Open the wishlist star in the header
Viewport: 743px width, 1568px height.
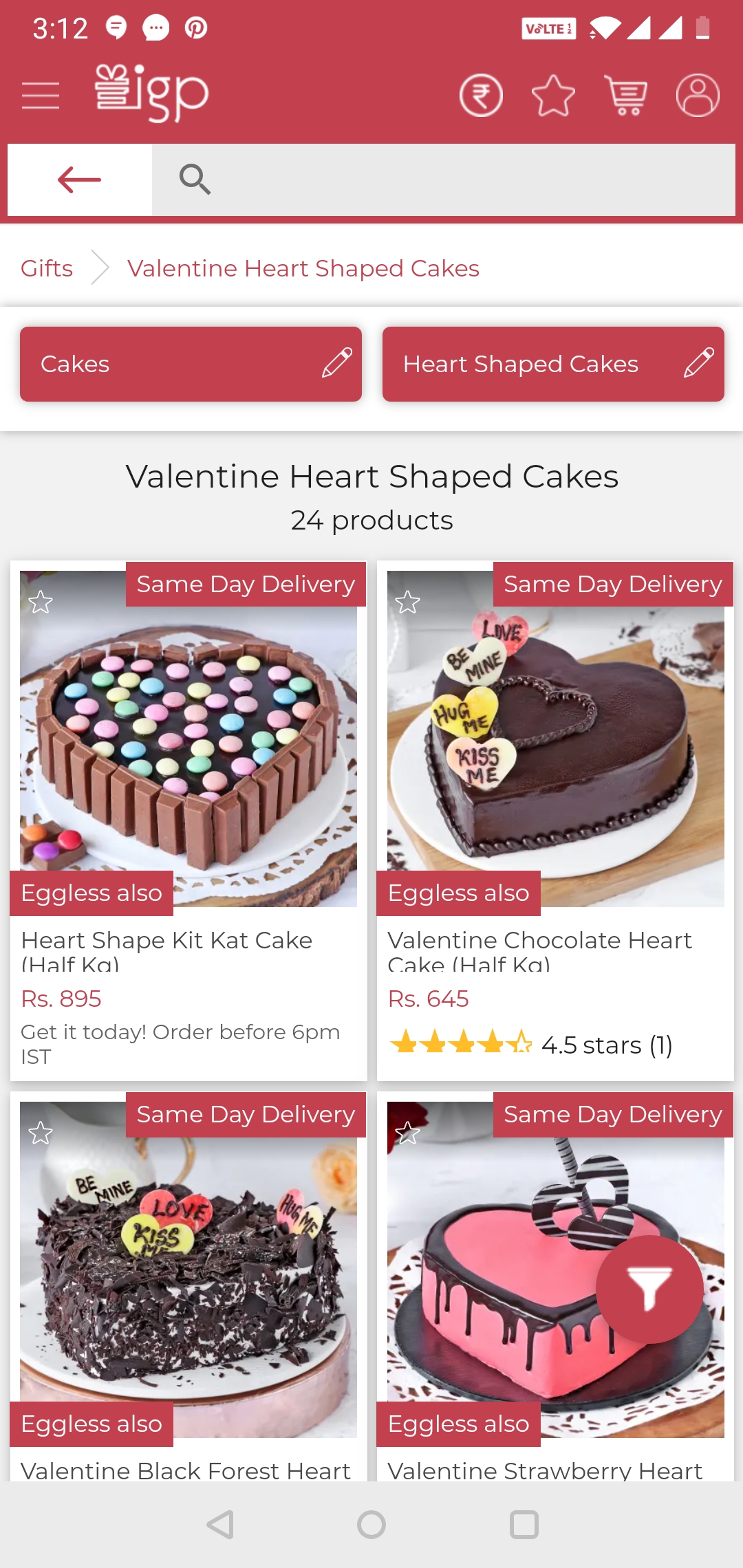click(x=553, y=96)
